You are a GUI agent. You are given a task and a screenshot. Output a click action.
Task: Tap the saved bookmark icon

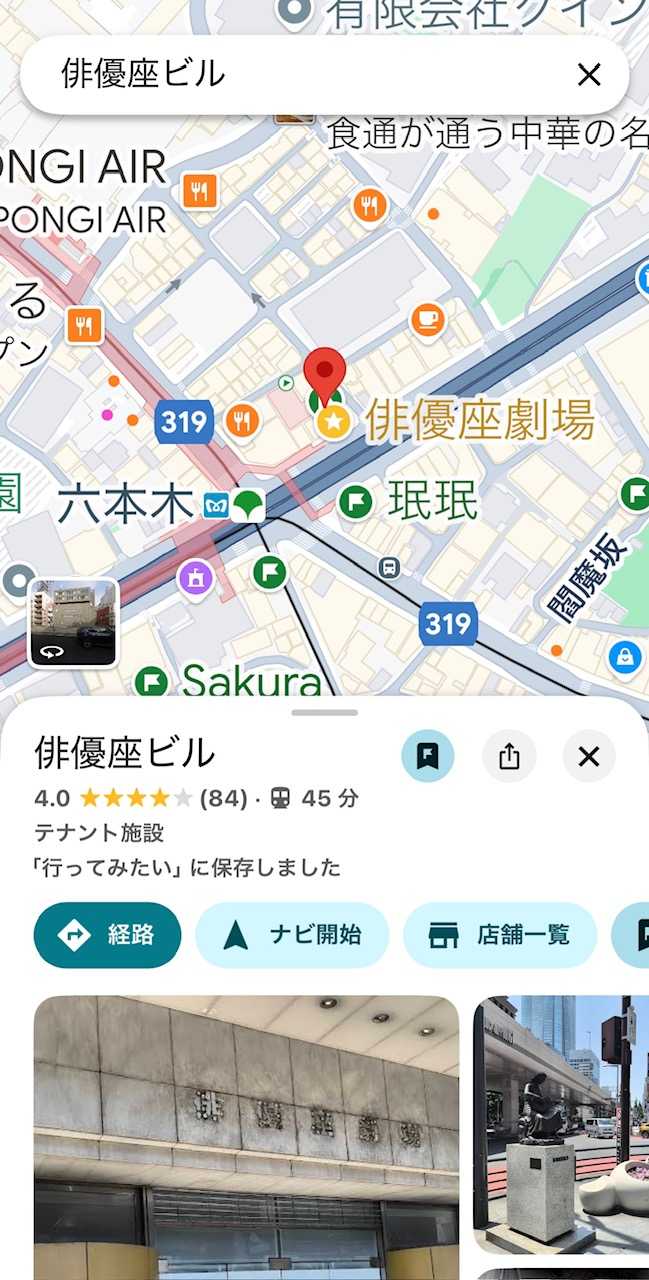click(x=428, y=756)
